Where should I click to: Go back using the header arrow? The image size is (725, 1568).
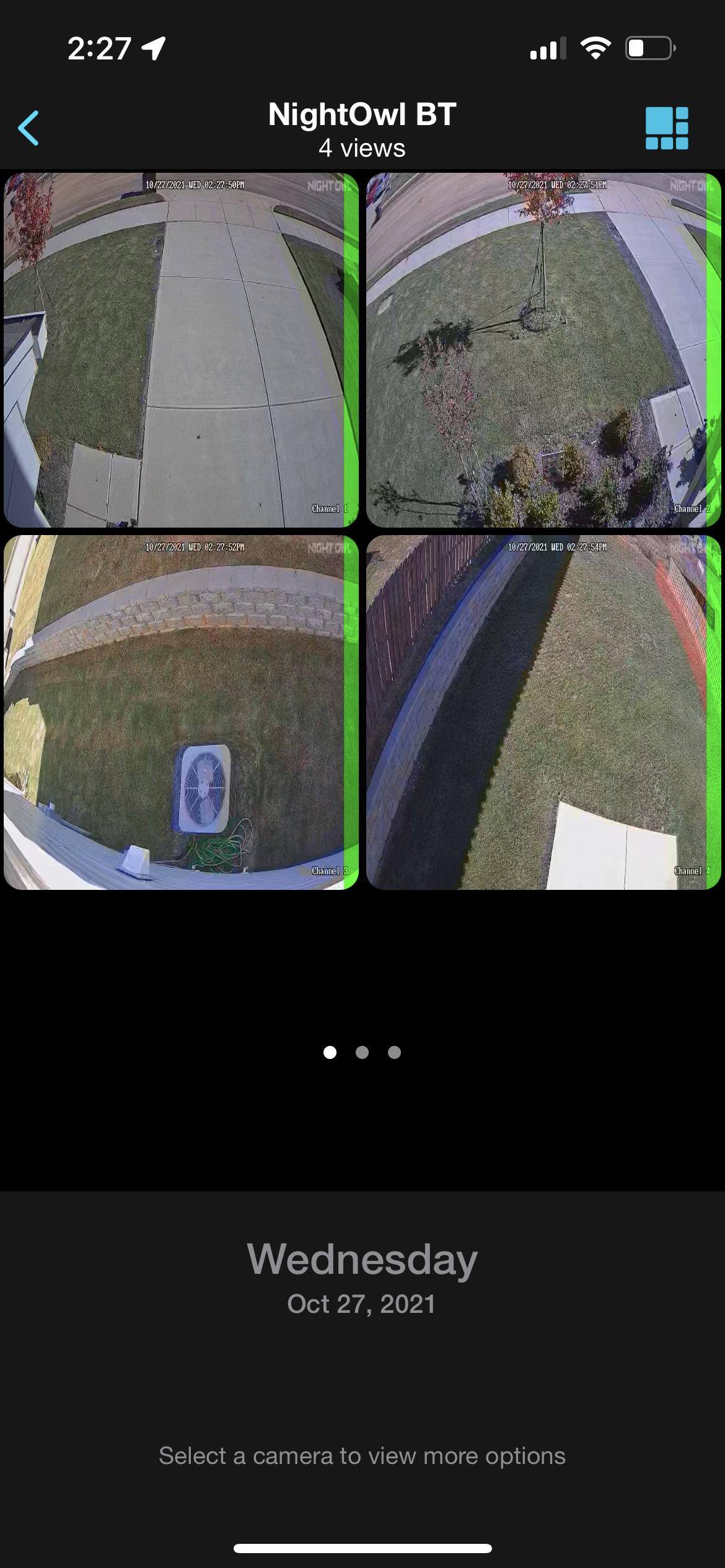pos(29,128)
